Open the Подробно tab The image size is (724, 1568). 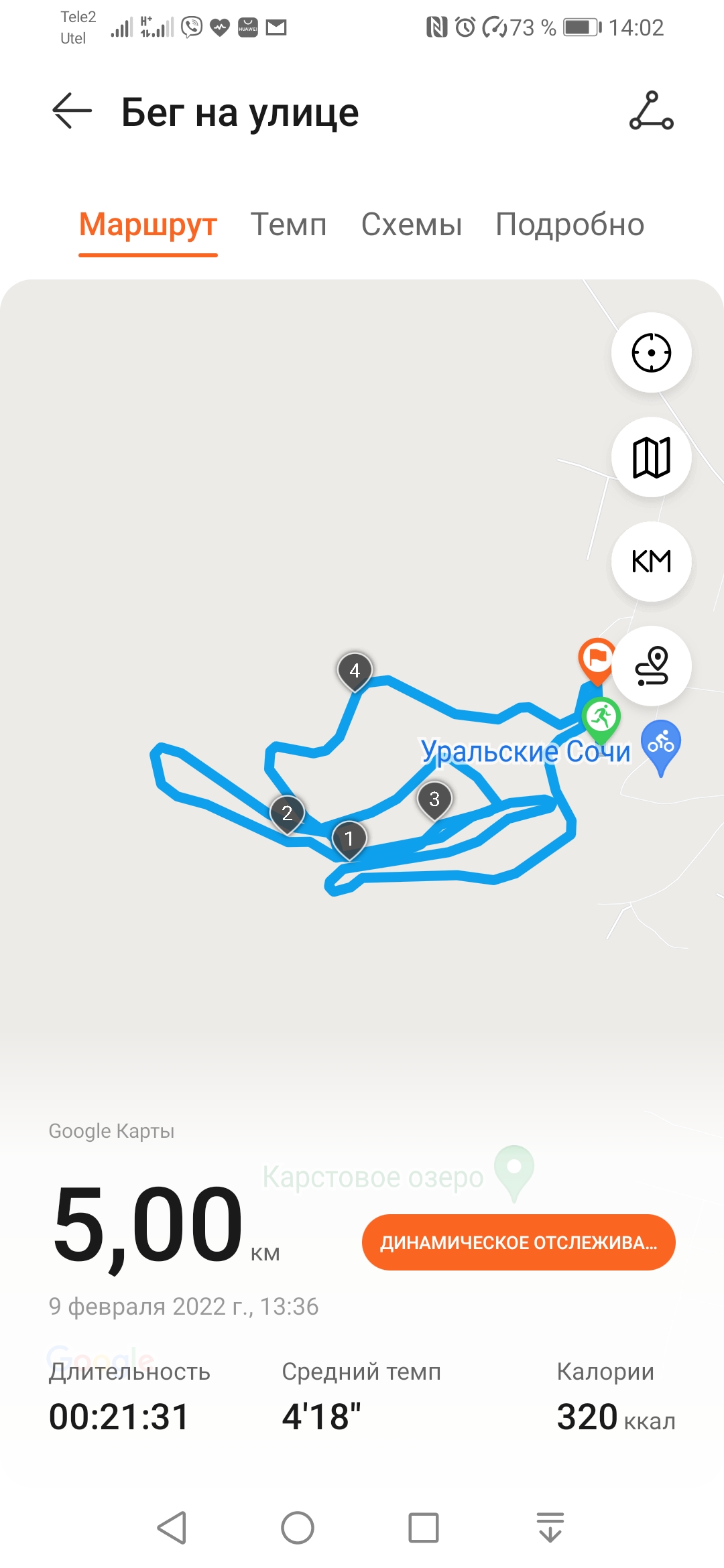coord(570,224)
